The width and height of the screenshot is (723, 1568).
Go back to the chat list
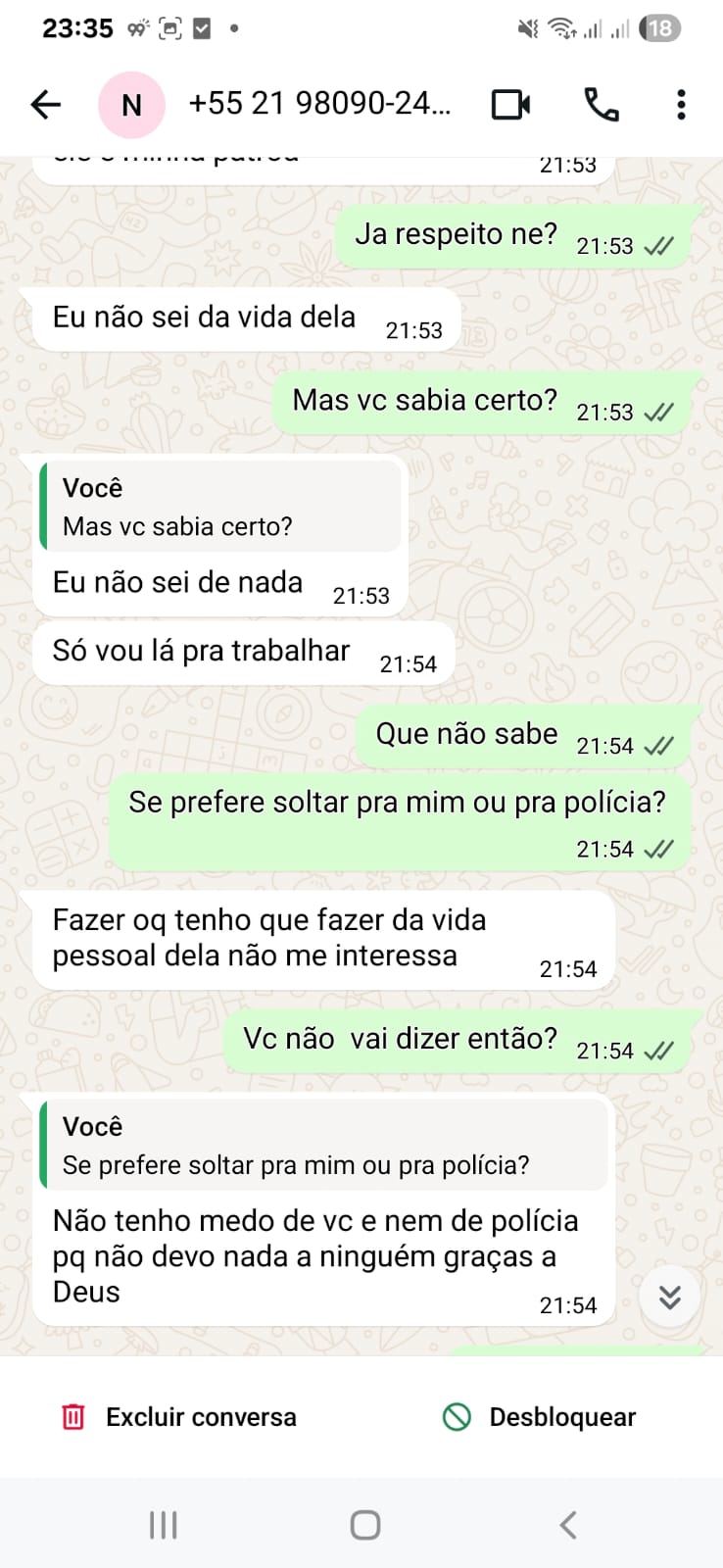(46, 104)
